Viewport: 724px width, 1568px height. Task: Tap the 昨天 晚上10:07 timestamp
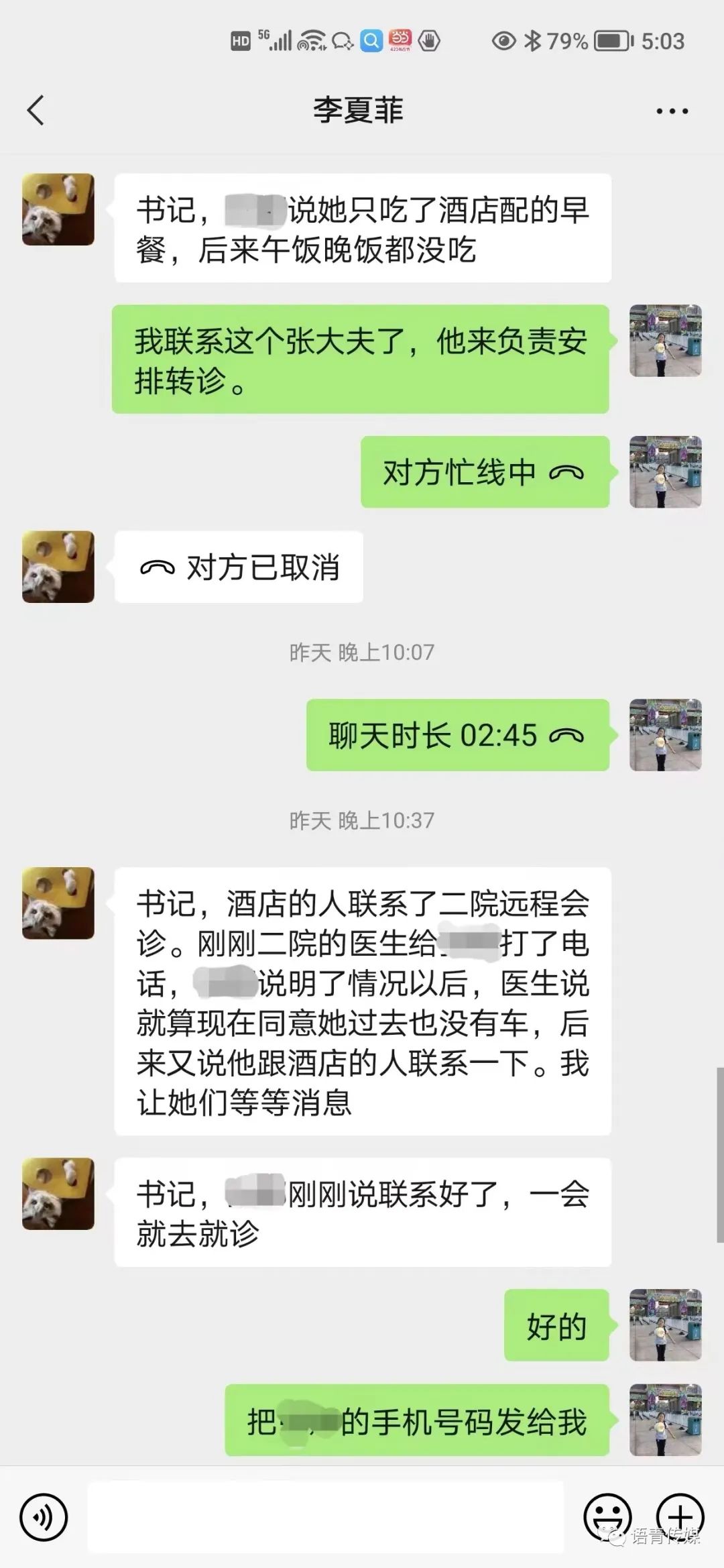tap(362, 649)
